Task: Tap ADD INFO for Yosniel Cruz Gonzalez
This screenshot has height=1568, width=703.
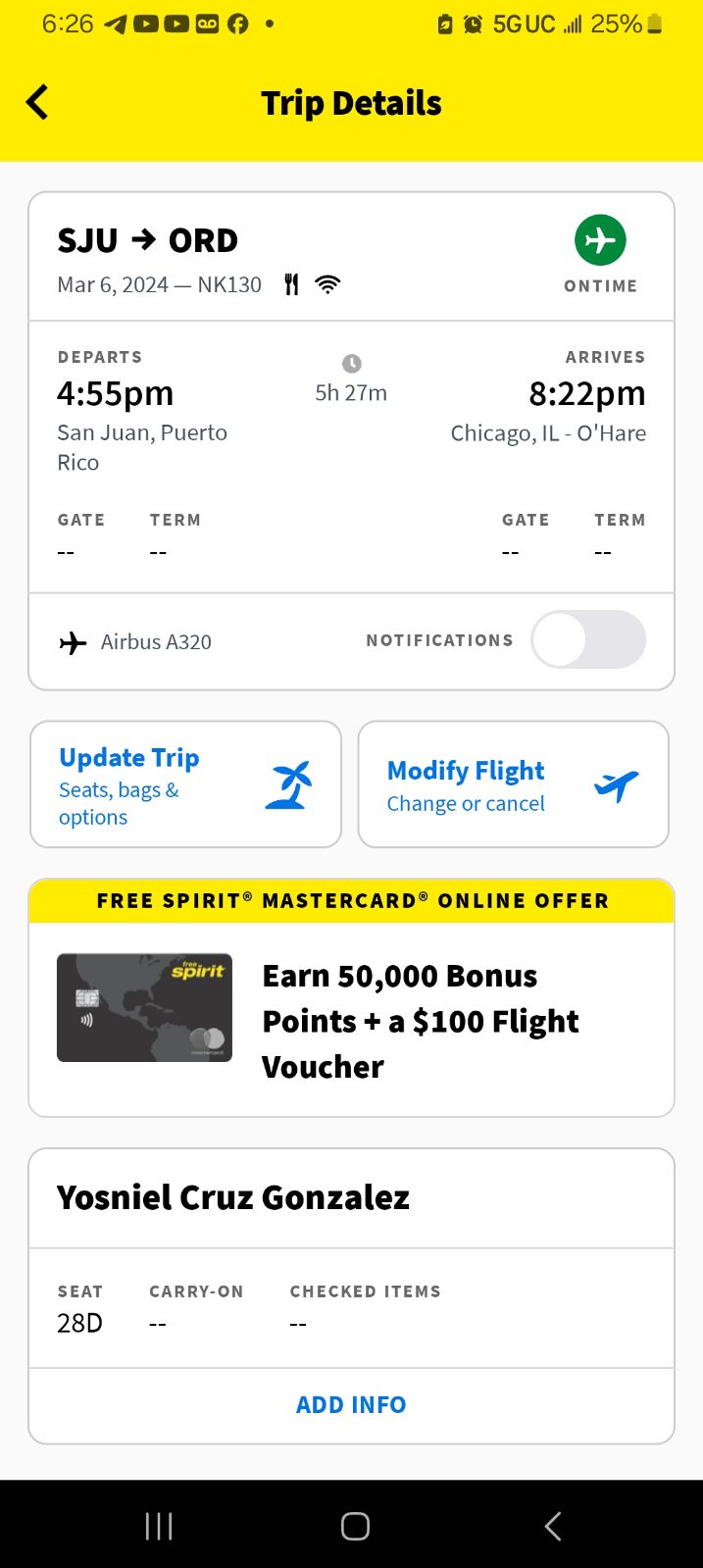Action: click(x=351, y=1404)
